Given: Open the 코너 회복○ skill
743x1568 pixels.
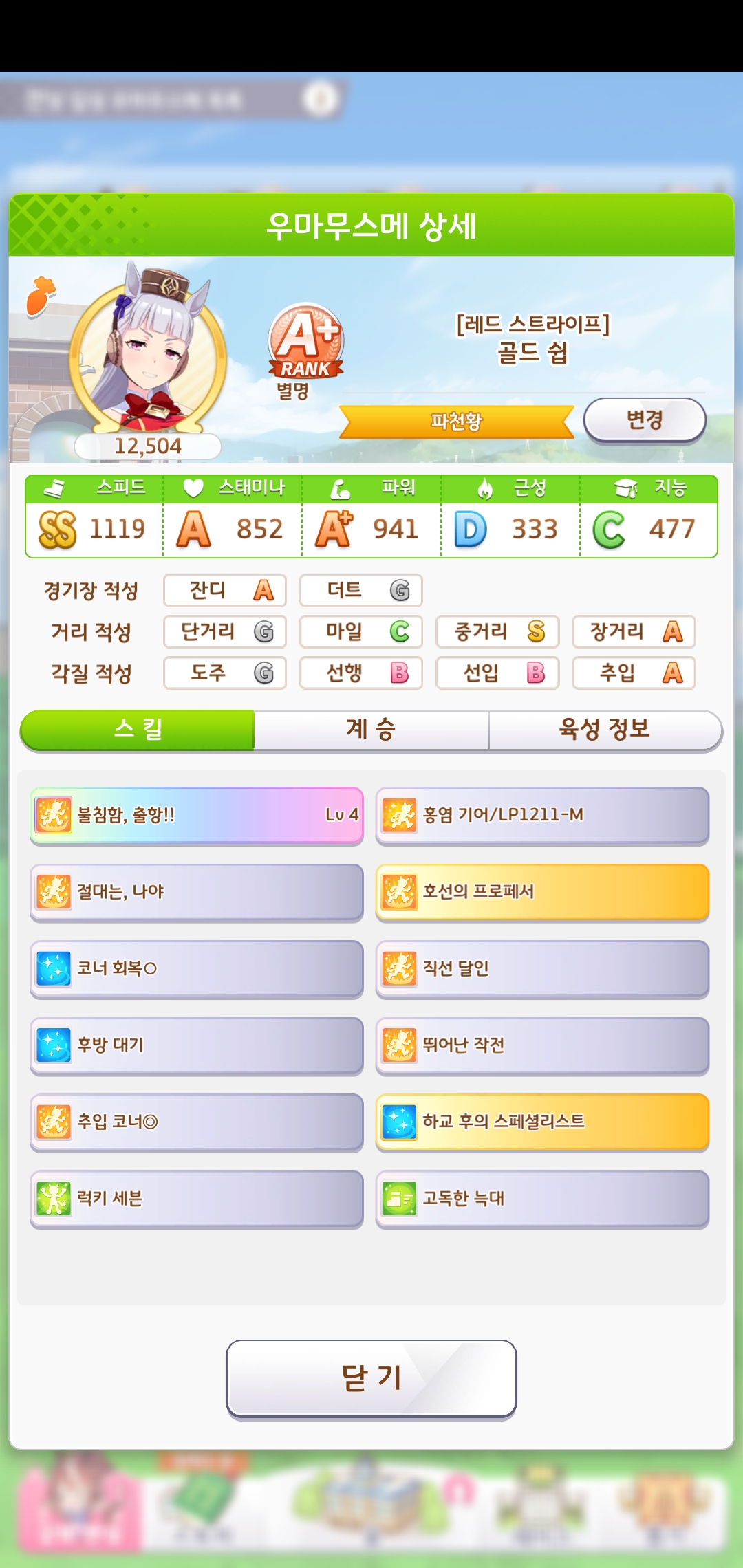Looking at the screenshot, I should 197,969.
